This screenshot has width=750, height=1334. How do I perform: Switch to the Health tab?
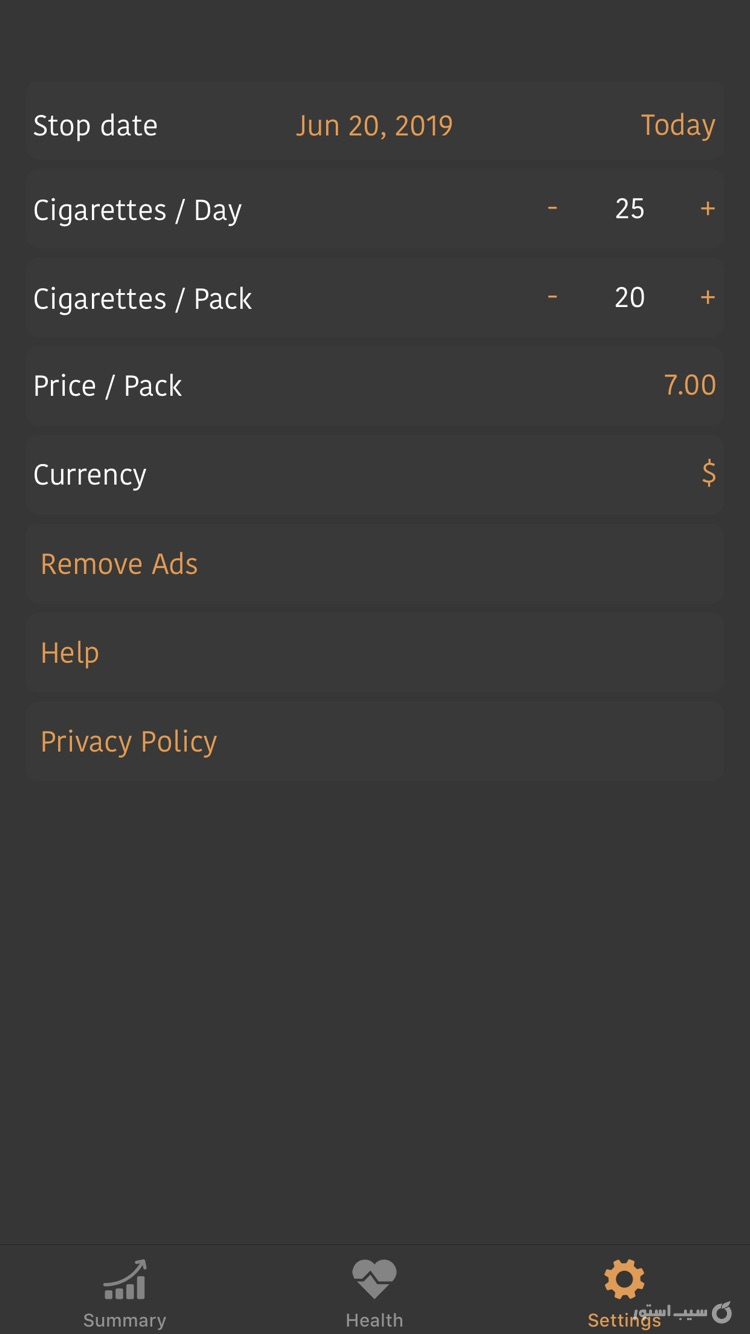tap(374, 1292)
